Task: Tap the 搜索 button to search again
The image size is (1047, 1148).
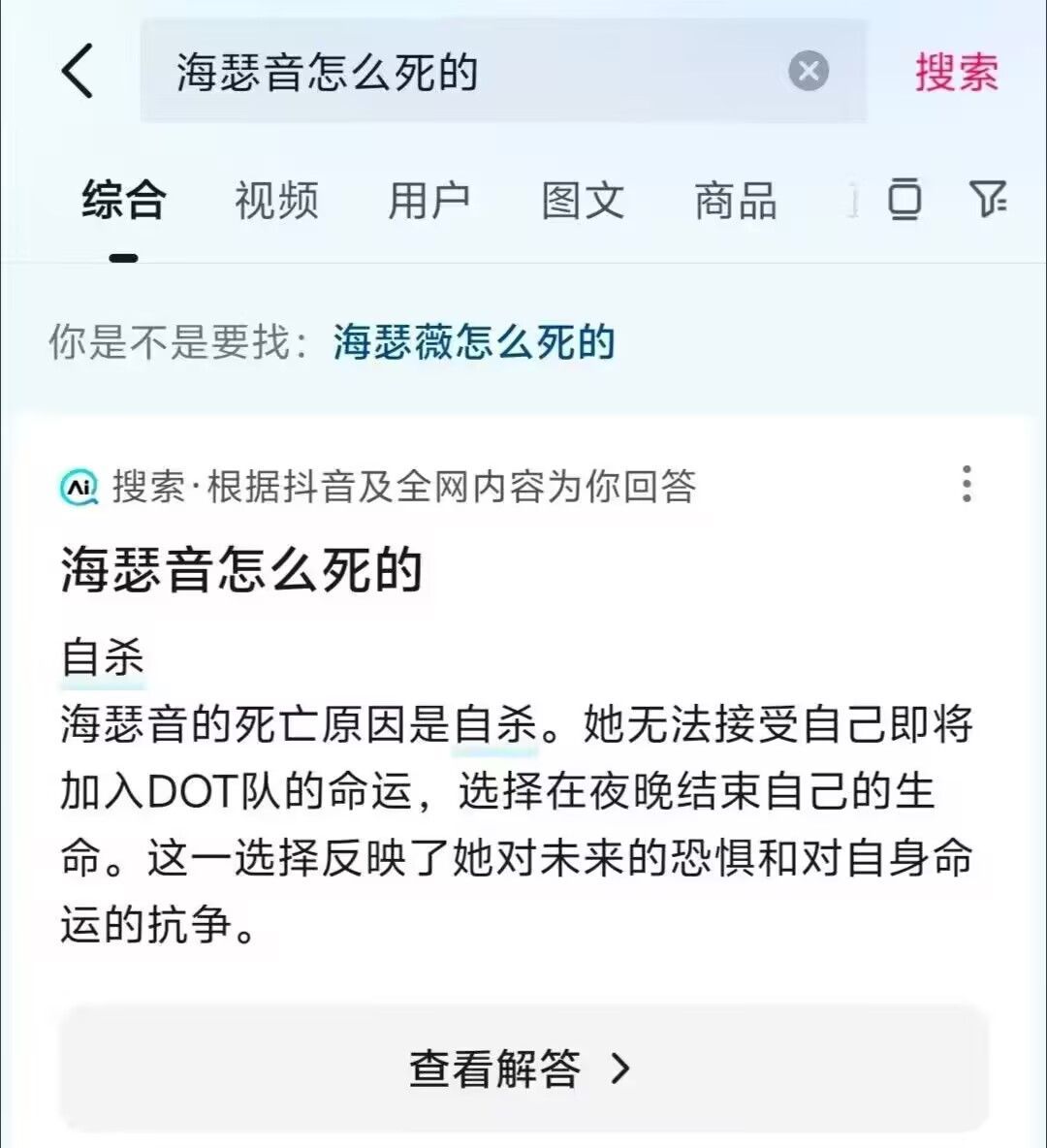Action: coord(955,73)
